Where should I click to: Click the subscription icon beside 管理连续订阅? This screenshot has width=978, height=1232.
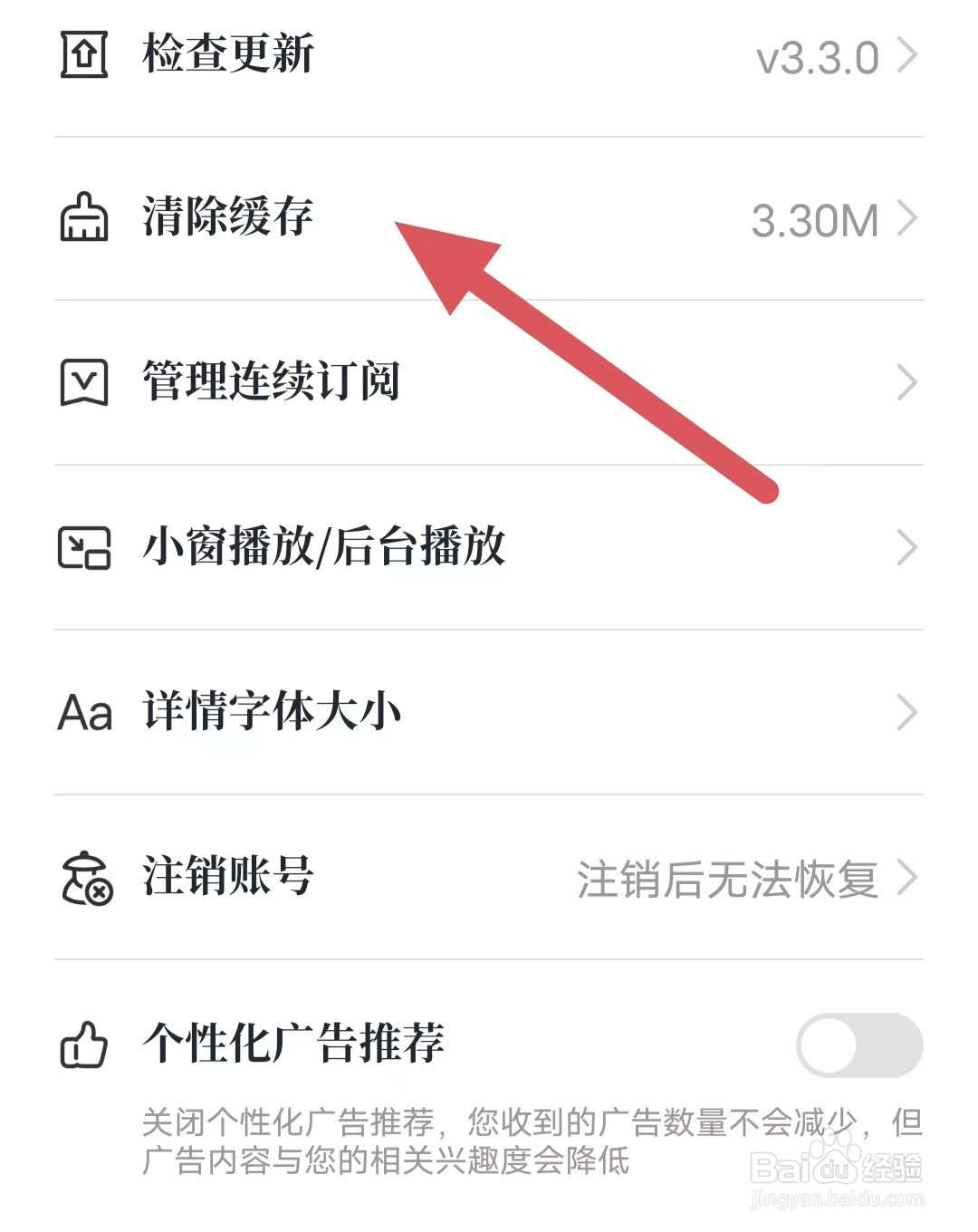[83, 382]
